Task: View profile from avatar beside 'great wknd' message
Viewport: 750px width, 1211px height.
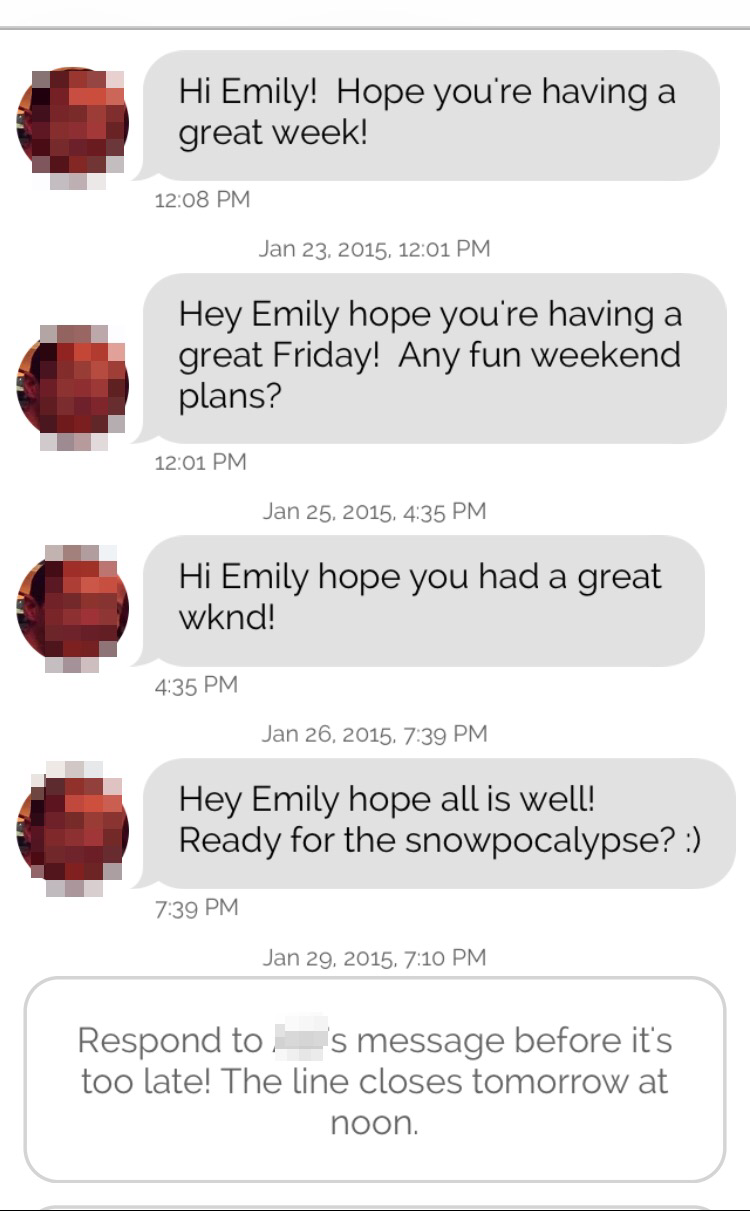Action: click(x=72, y=607)
